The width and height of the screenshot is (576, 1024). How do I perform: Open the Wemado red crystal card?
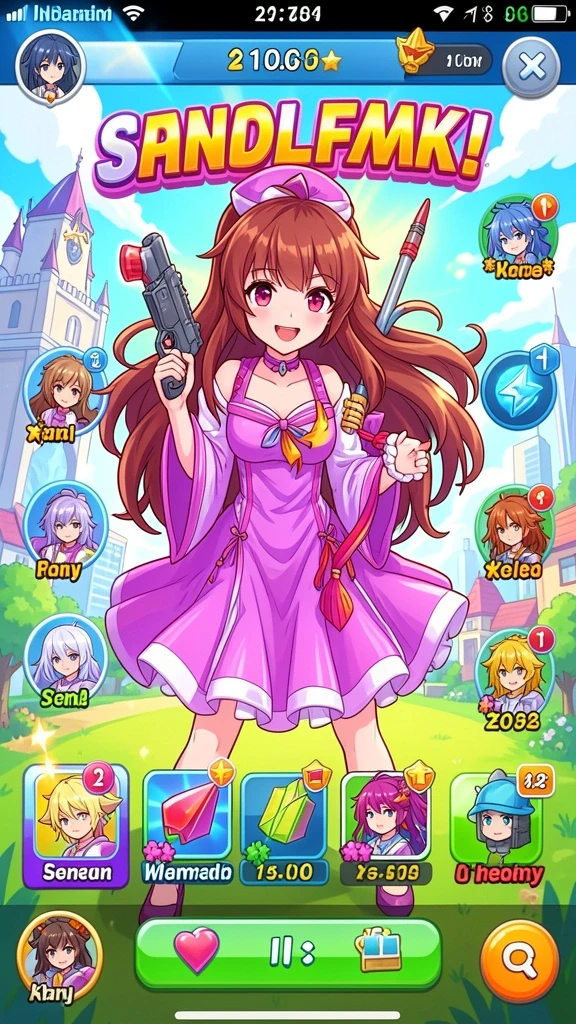187,826
